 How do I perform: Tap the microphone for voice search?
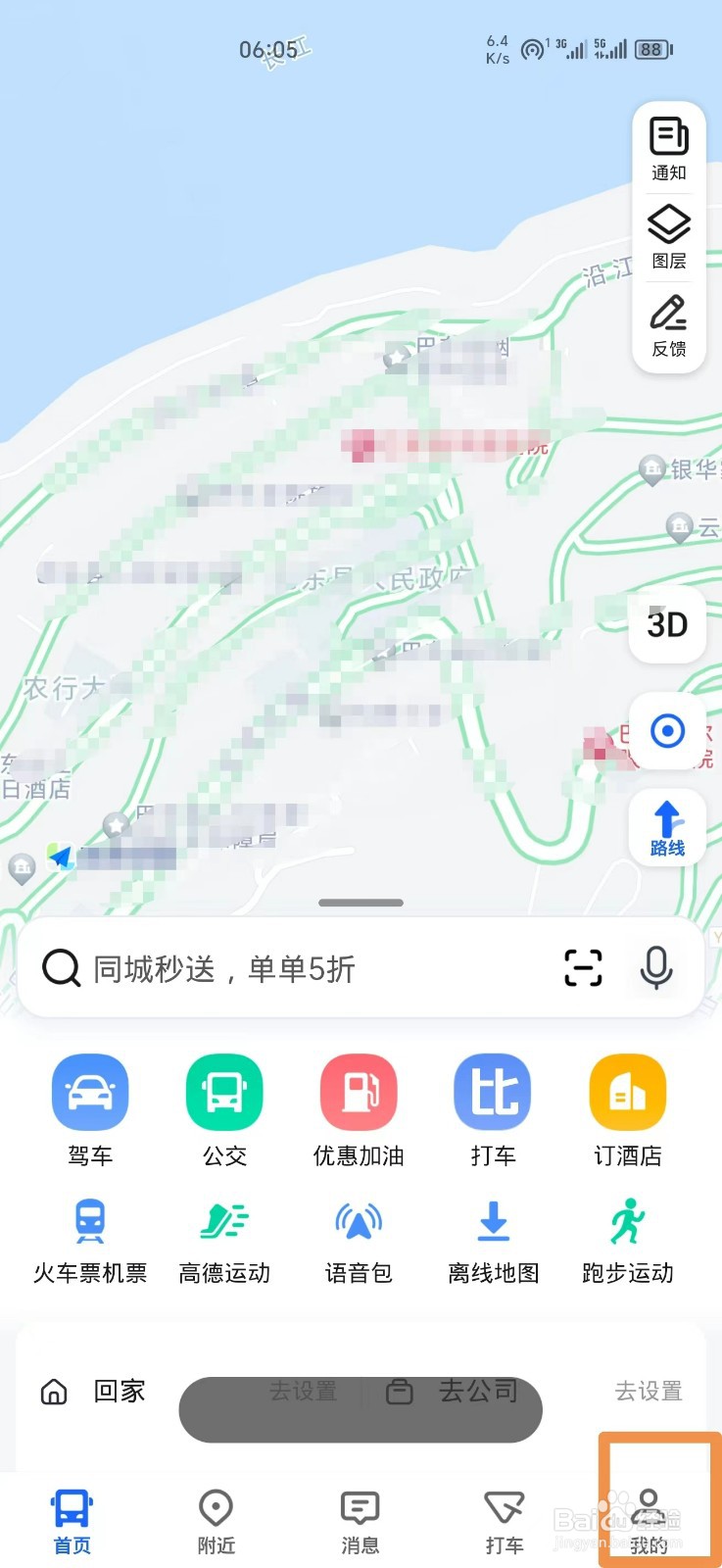pyautogui.click(x=654, y=968)
